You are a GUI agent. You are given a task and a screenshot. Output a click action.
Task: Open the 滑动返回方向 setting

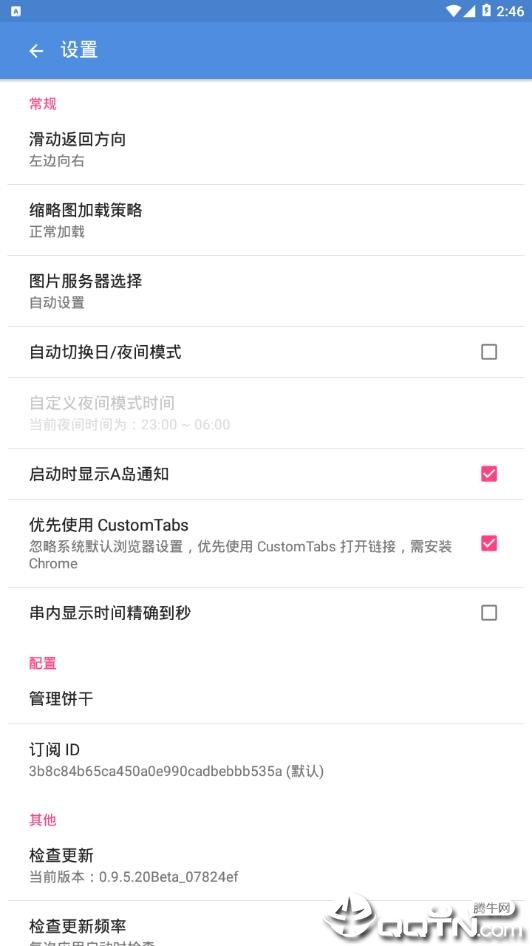[266, 150]
